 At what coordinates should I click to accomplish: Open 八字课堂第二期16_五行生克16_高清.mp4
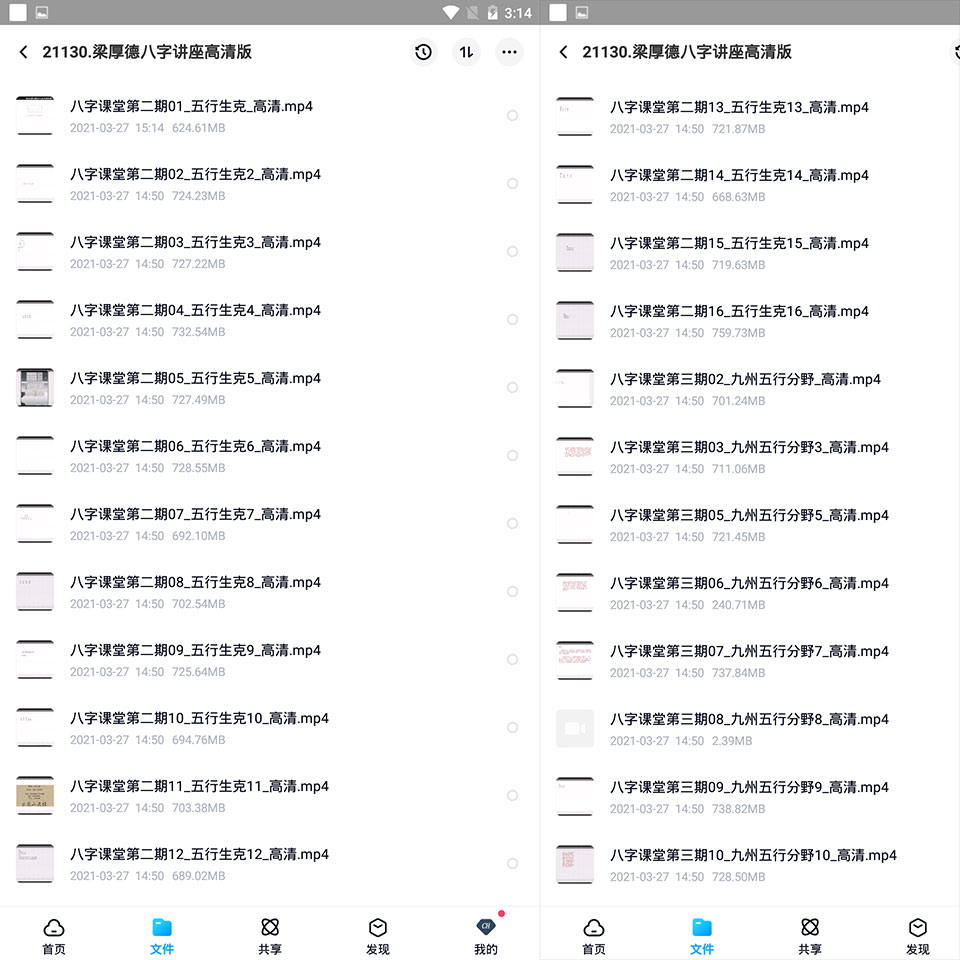coord(739,312)
